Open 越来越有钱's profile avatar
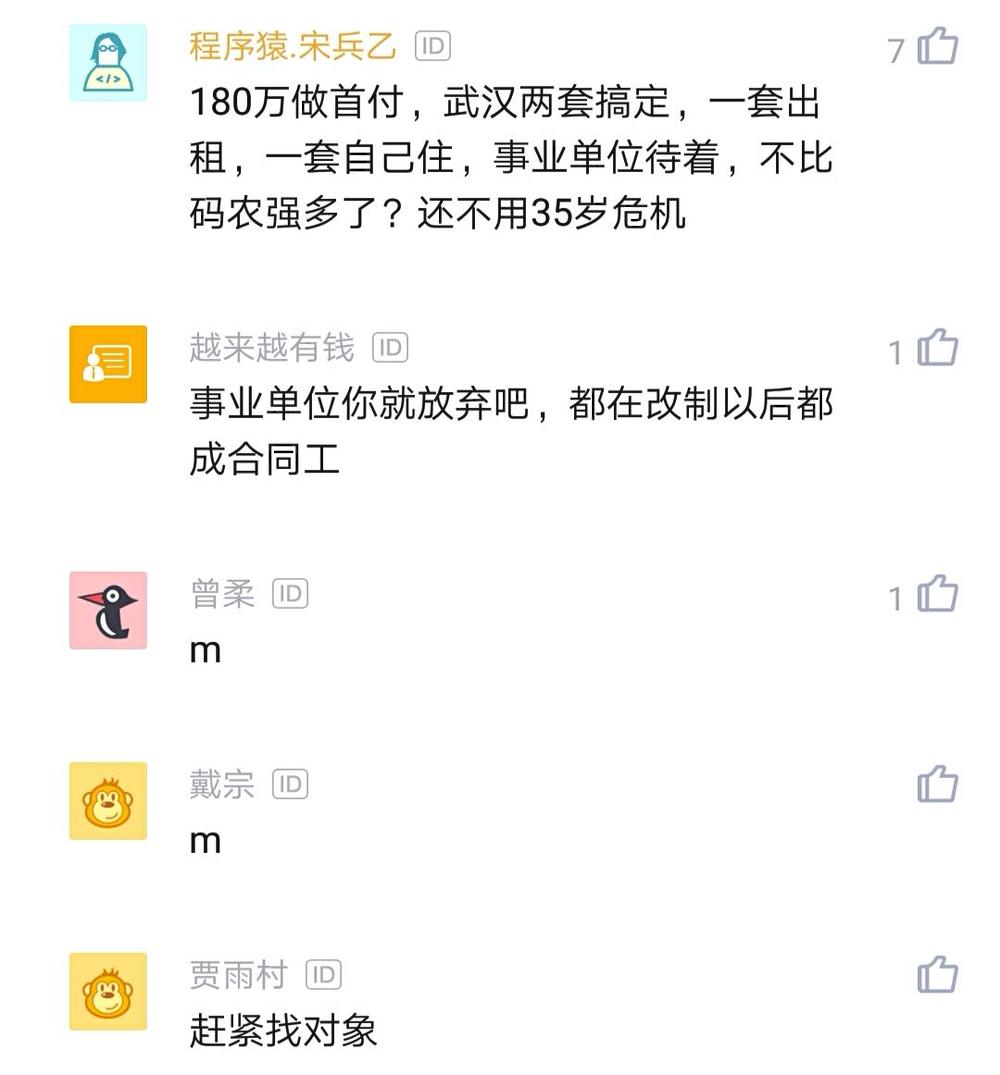This screenshot has height=1075, width=1000. (x=108, y=364)
